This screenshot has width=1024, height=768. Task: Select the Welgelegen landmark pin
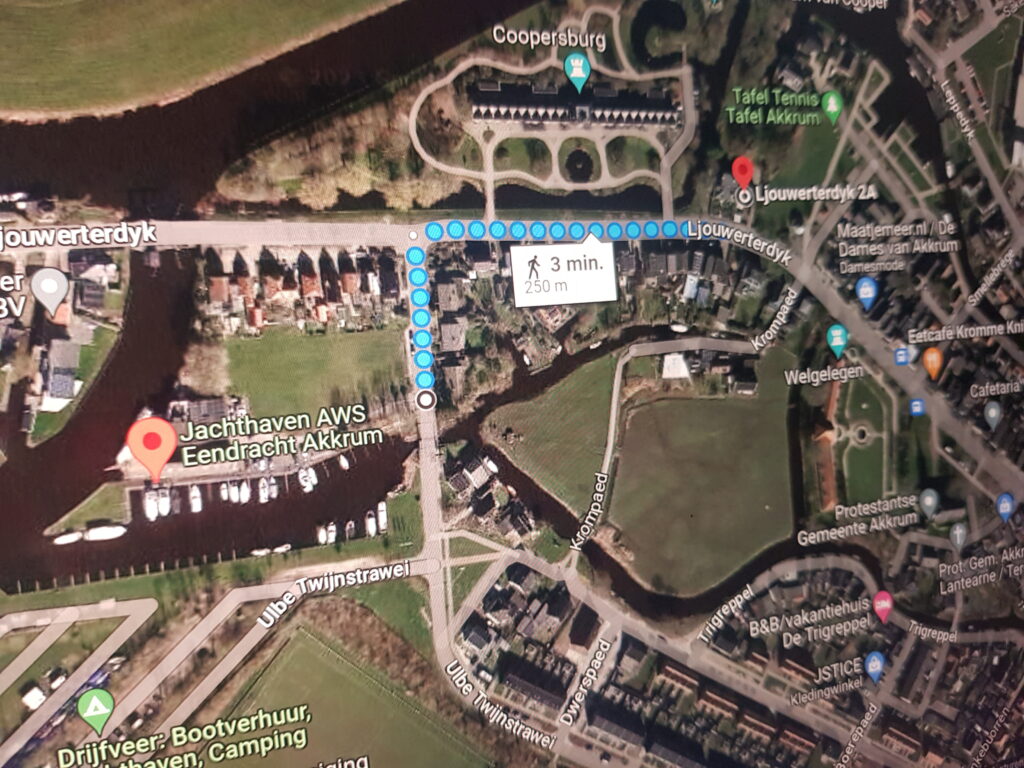tap(838, 338)
